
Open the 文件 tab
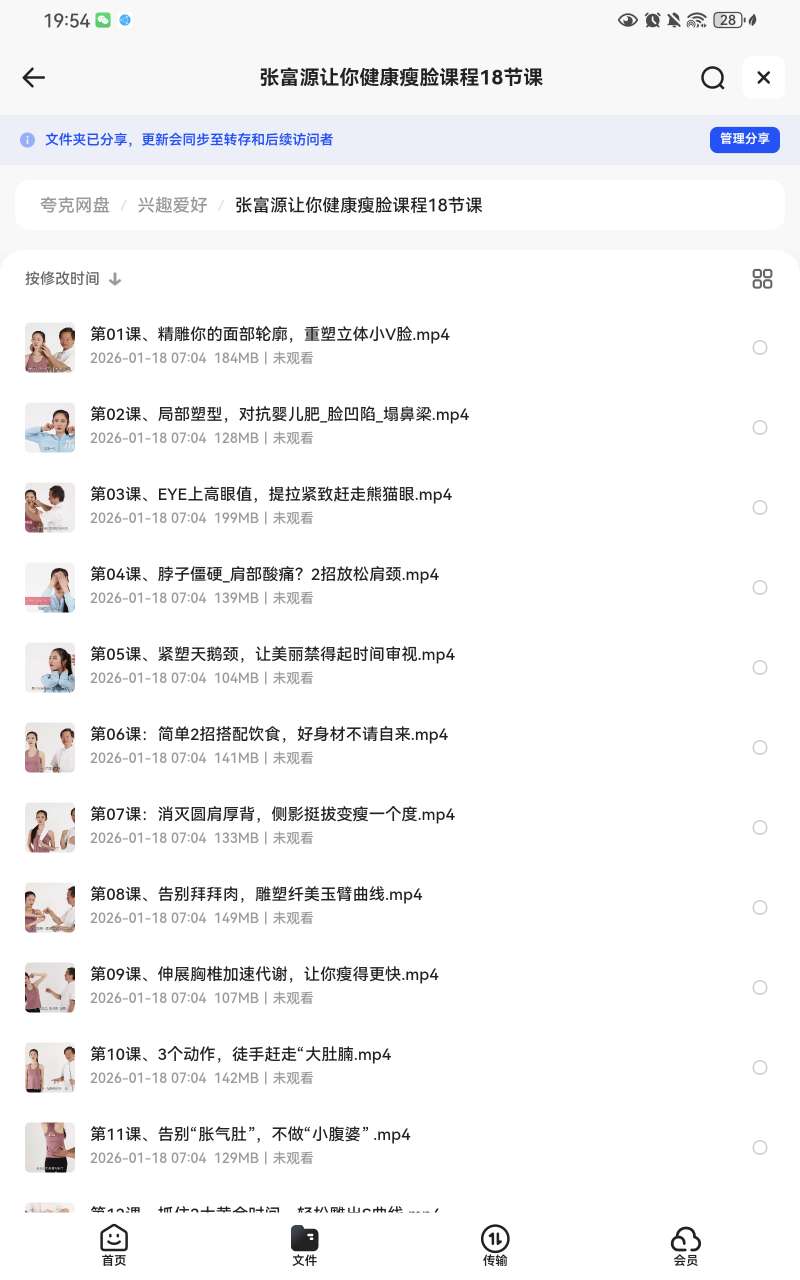[x=304, y=1246]
